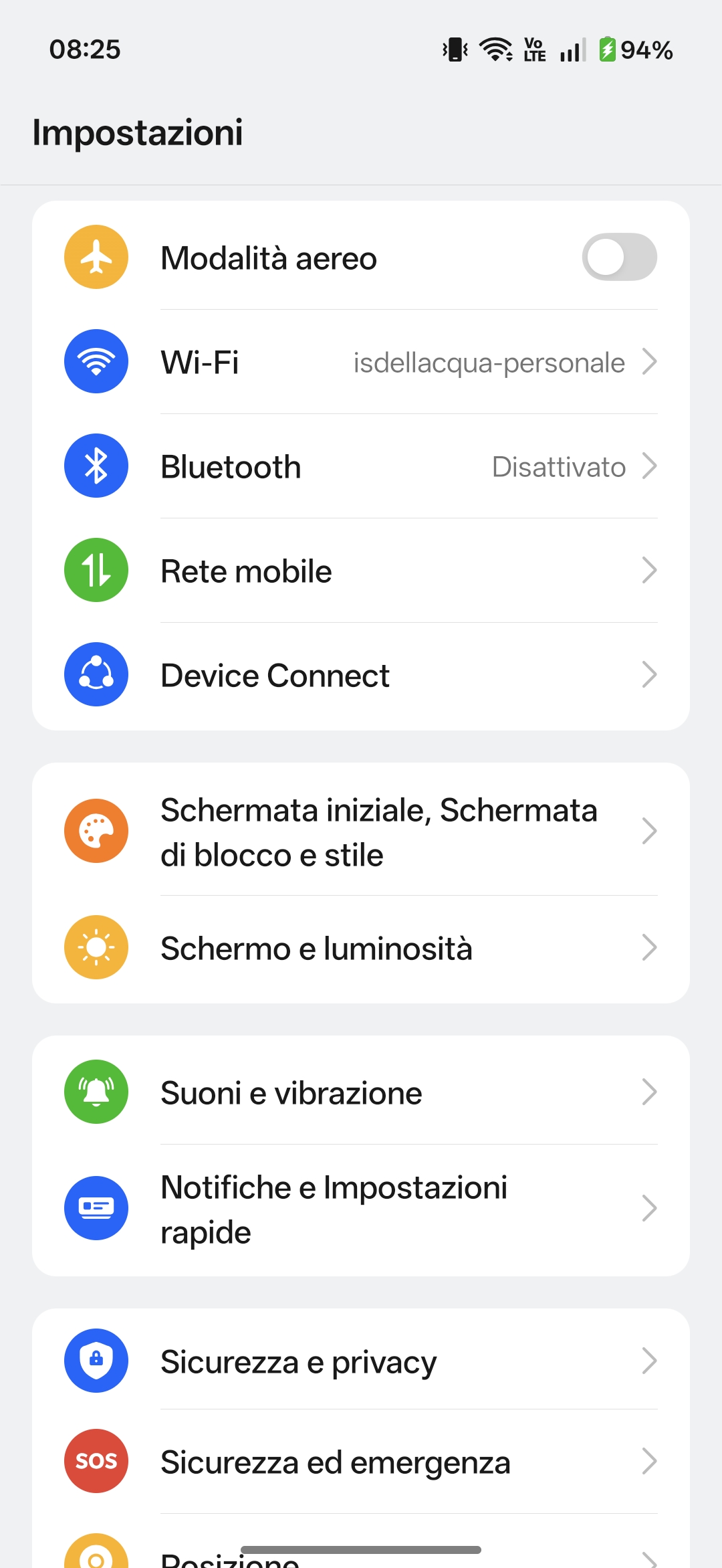722x1568 pixels.
Task: Open Device Connect
Action: click(361, 675)
